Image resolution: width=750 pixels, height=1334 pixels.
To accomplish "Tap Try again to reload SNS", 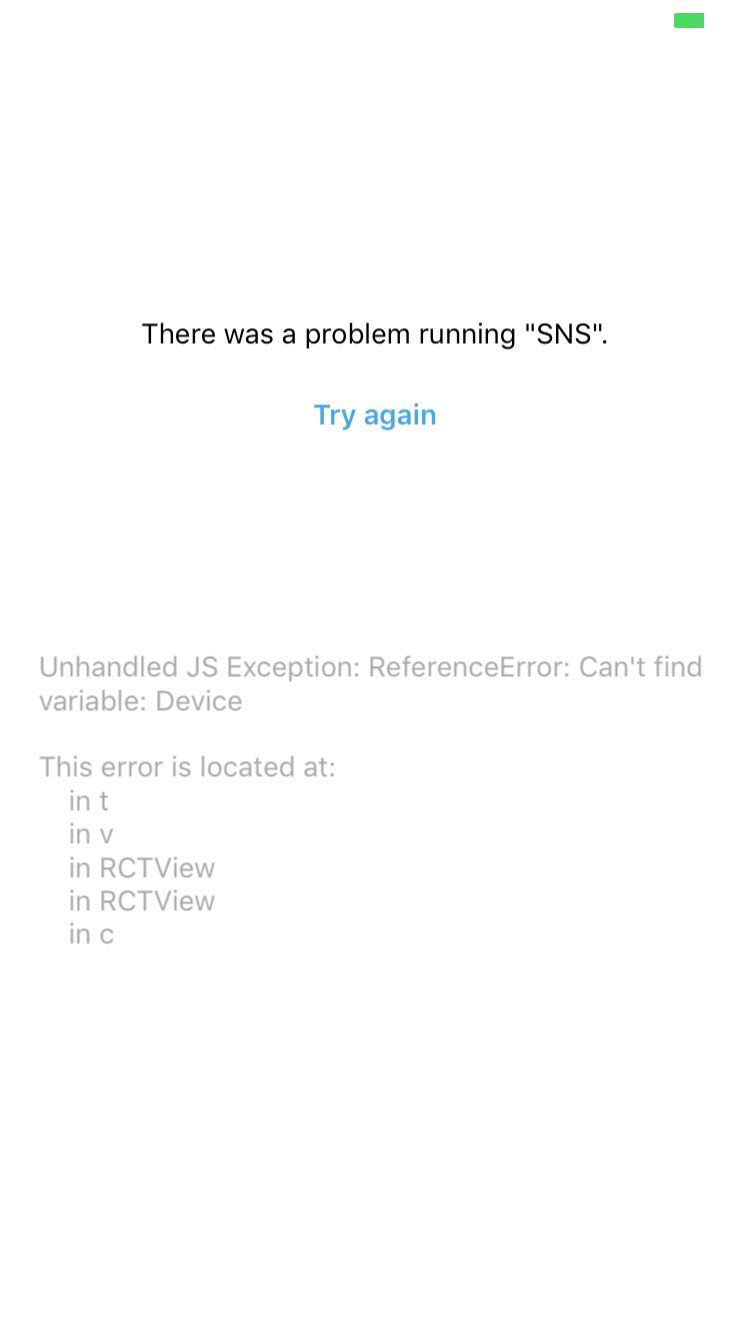I will [375, 415].
